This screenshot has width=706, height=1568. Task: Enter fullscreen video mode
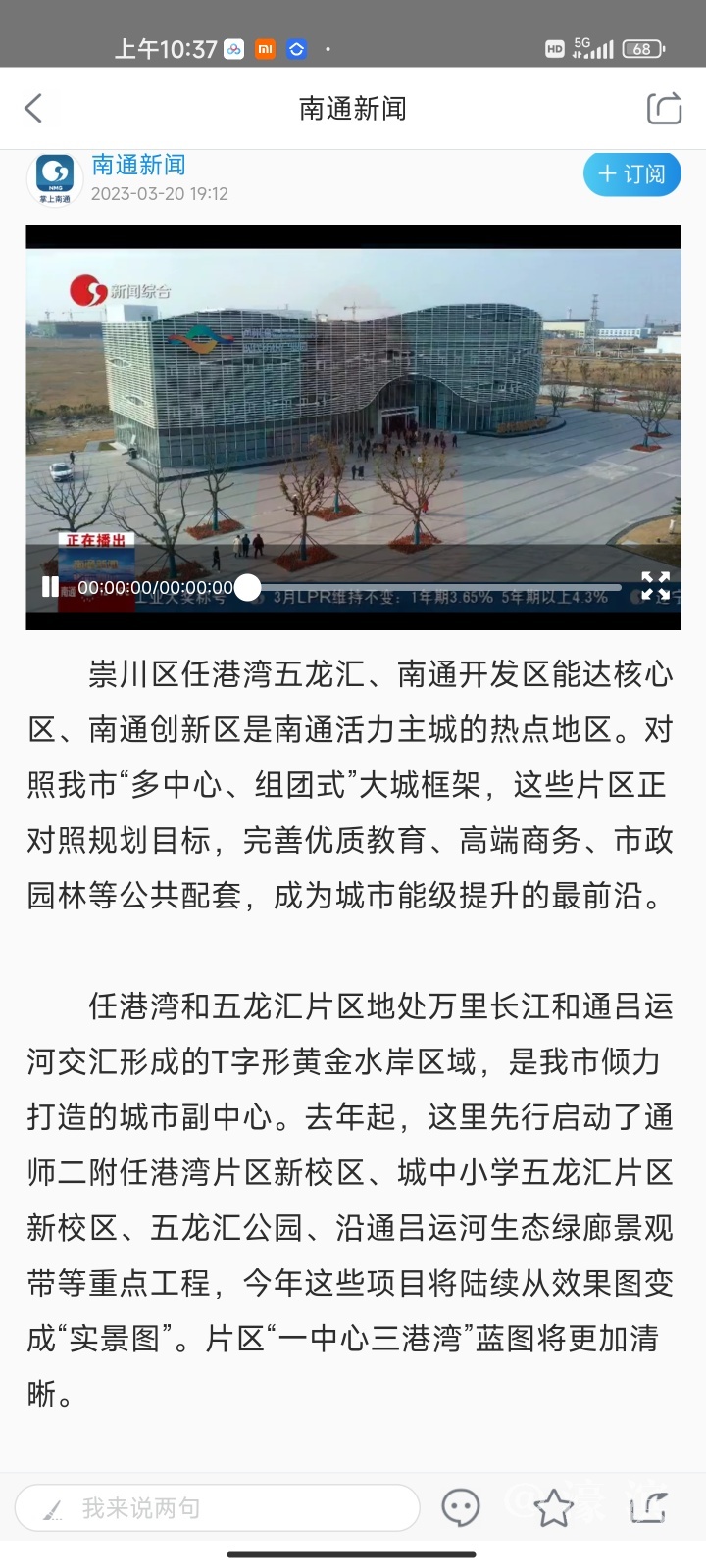655,586
